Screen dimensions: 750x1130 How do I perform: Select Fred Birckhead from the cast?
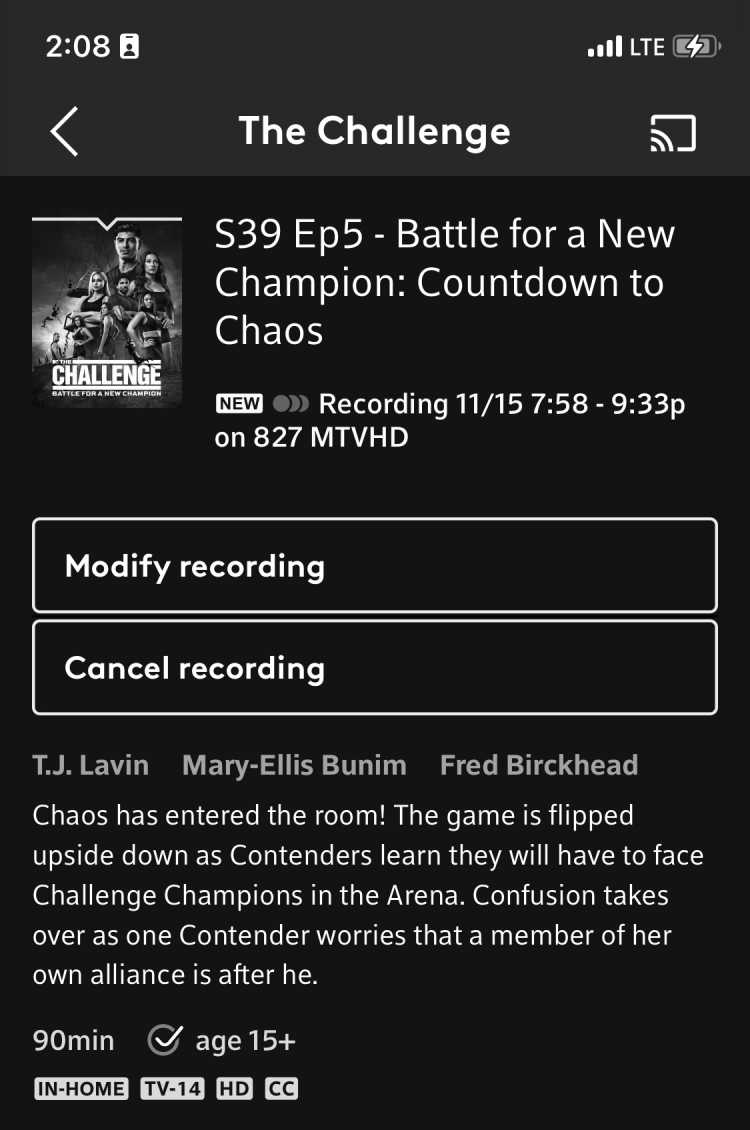pos(539,765)
